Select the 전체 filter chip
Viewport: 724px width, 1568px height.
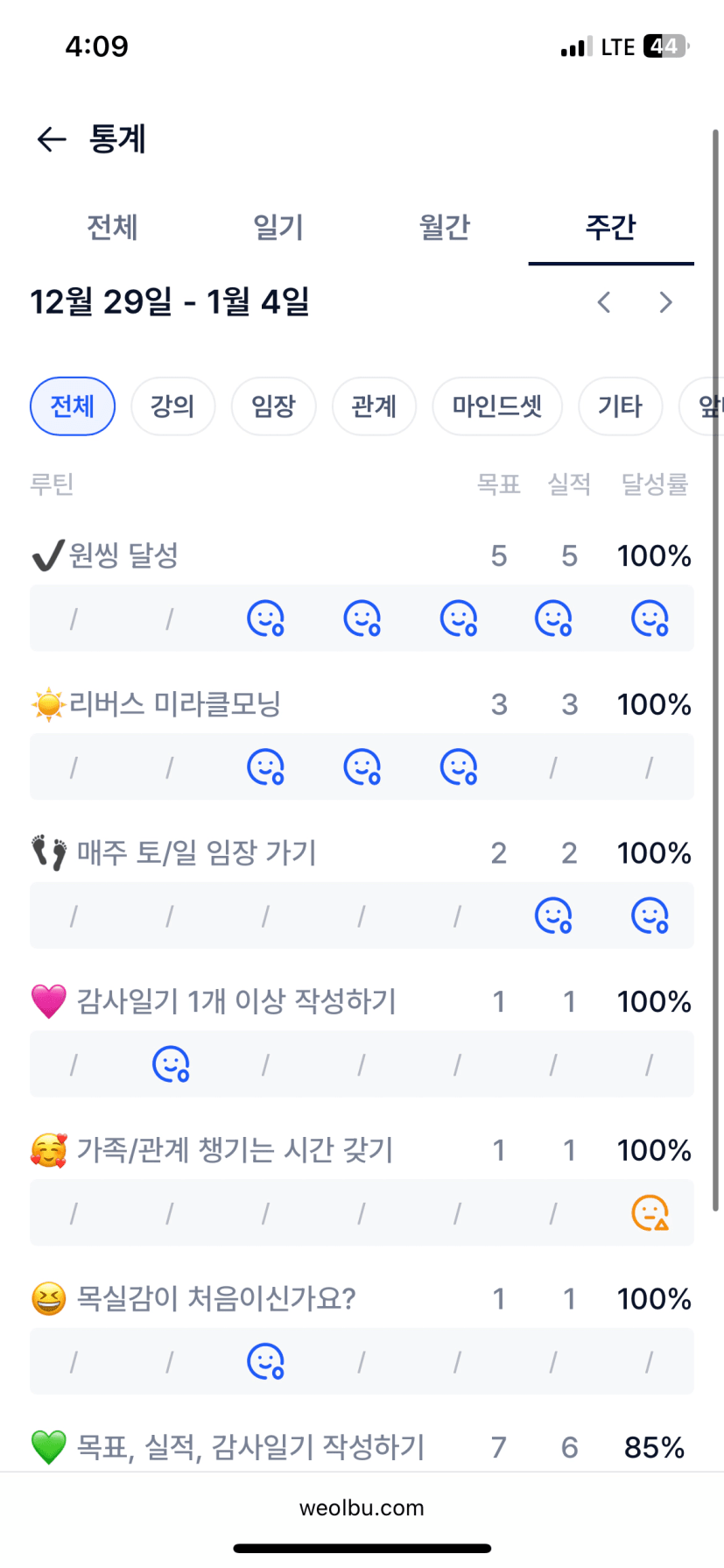[x=73, y=406]
